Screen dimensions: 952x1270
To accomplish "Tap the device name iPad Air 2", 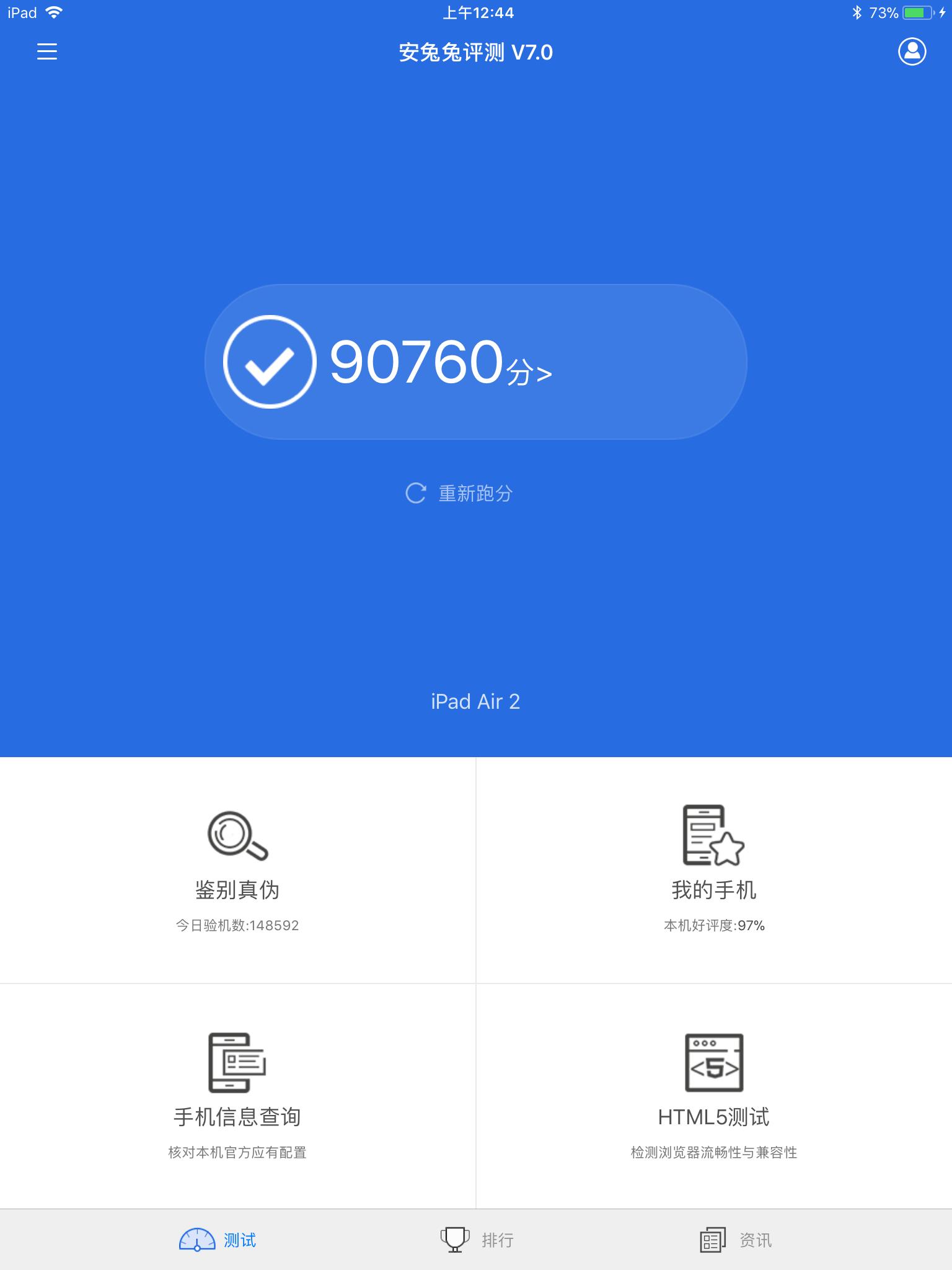I will point(475,701).
